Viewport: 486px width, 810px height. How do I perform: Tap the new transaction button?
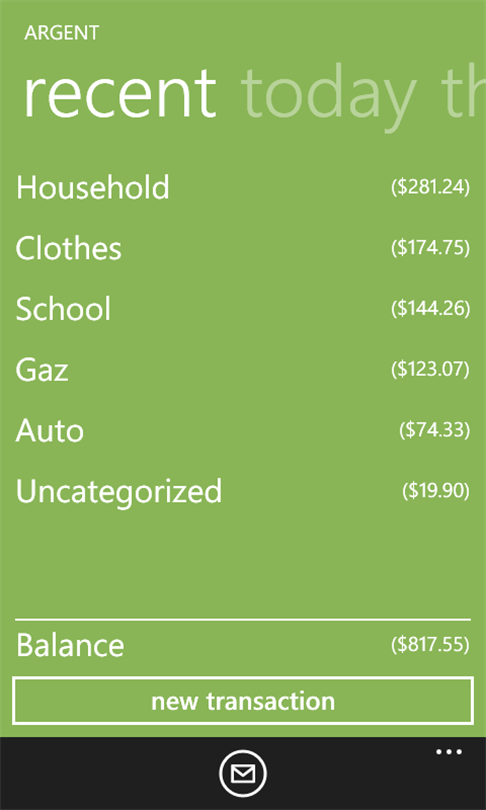[243, 701]
